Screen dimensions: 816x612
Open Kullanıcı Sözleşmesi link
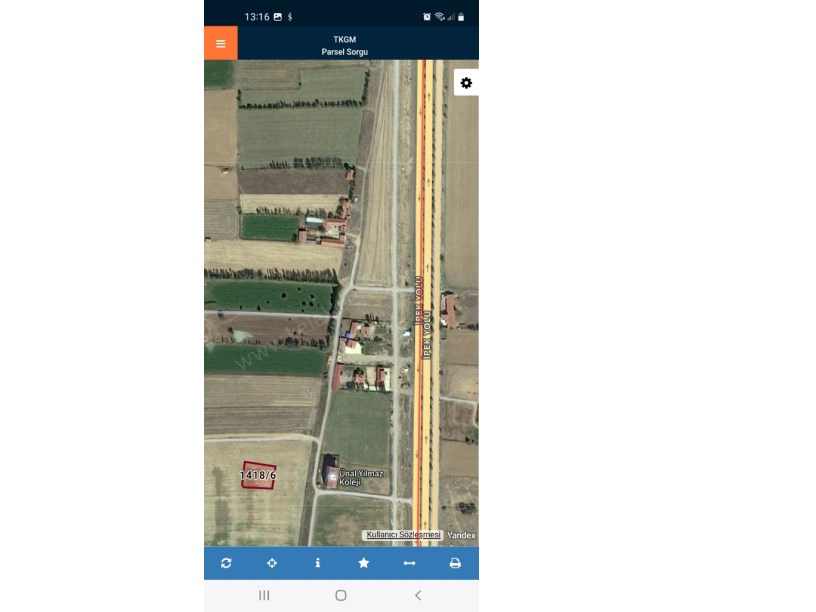[403, 535]
